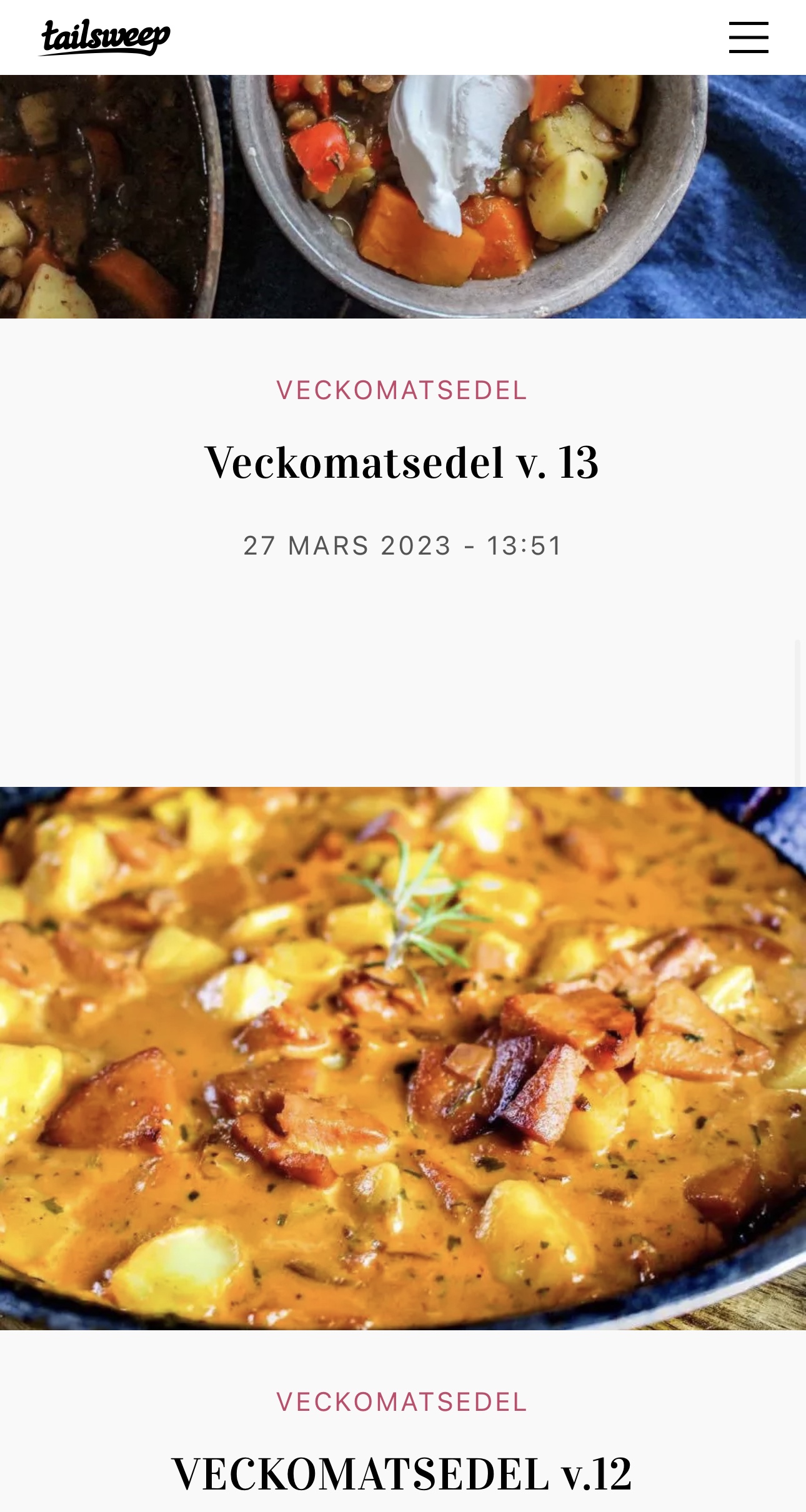This screenshot has width=806, height=1512.
Task: Open the stew bowl photo for v. 13
Action: 402,196
